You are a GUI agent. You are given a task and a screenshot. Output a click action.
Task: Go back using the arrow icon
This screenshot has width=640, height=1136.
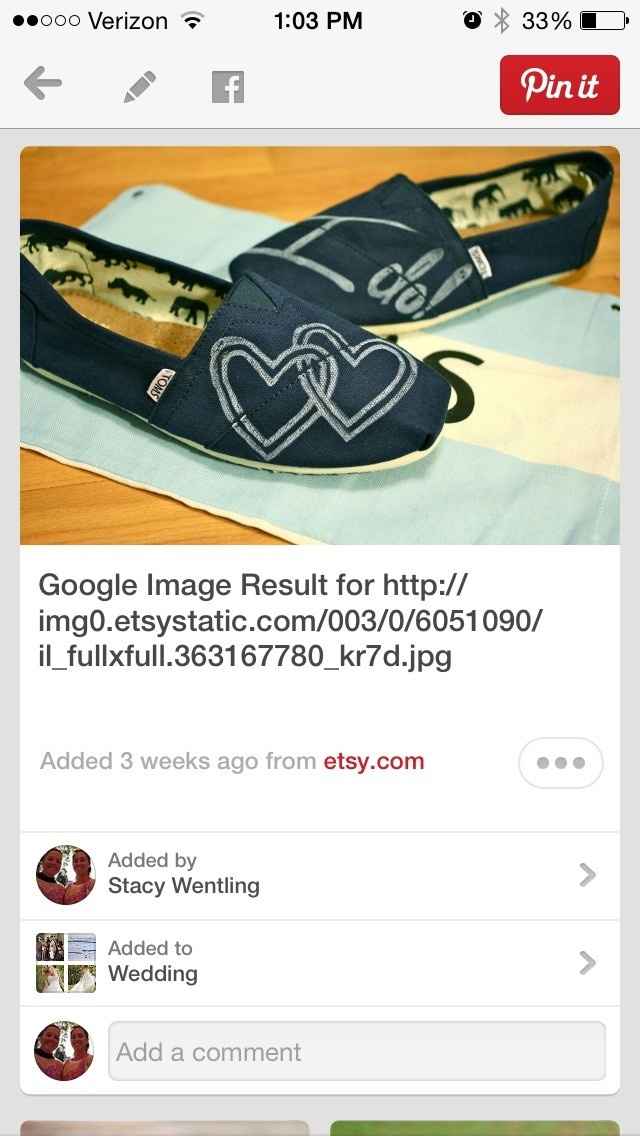[x=43, y=85]
